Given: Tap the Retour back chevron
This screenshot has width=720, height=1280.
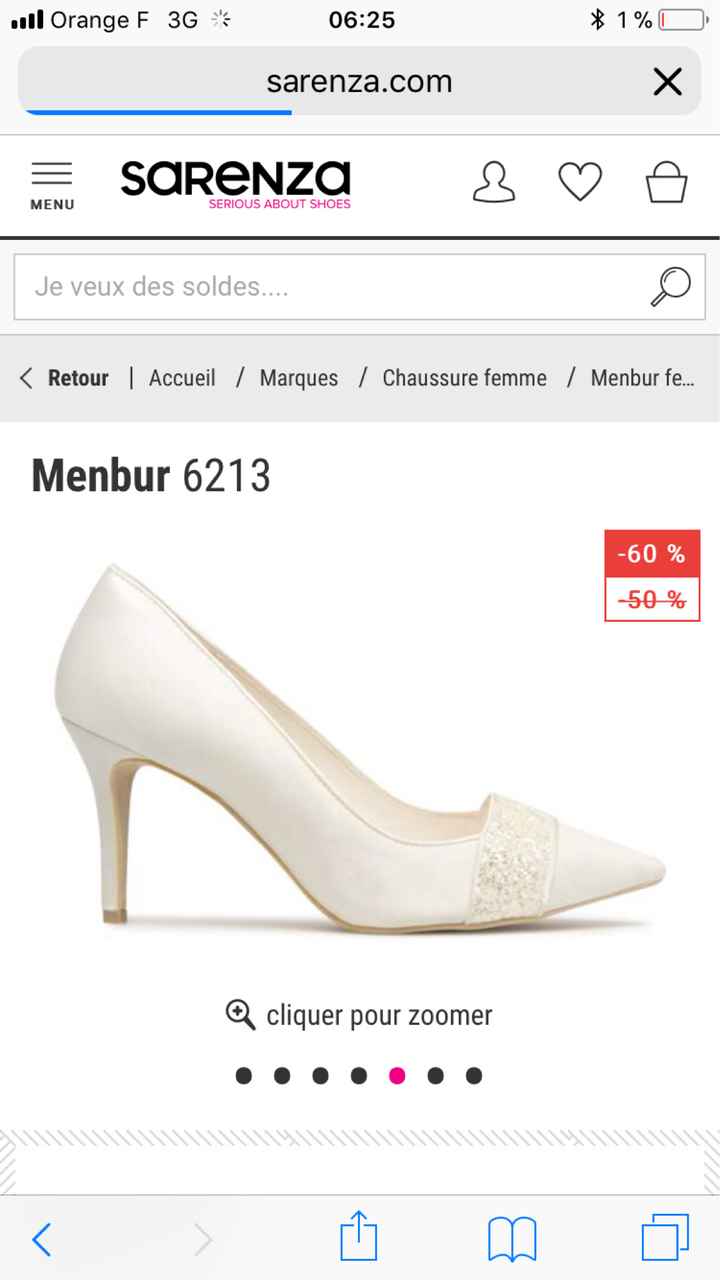Looking at the screenshot, I should [x=24, y=378].
